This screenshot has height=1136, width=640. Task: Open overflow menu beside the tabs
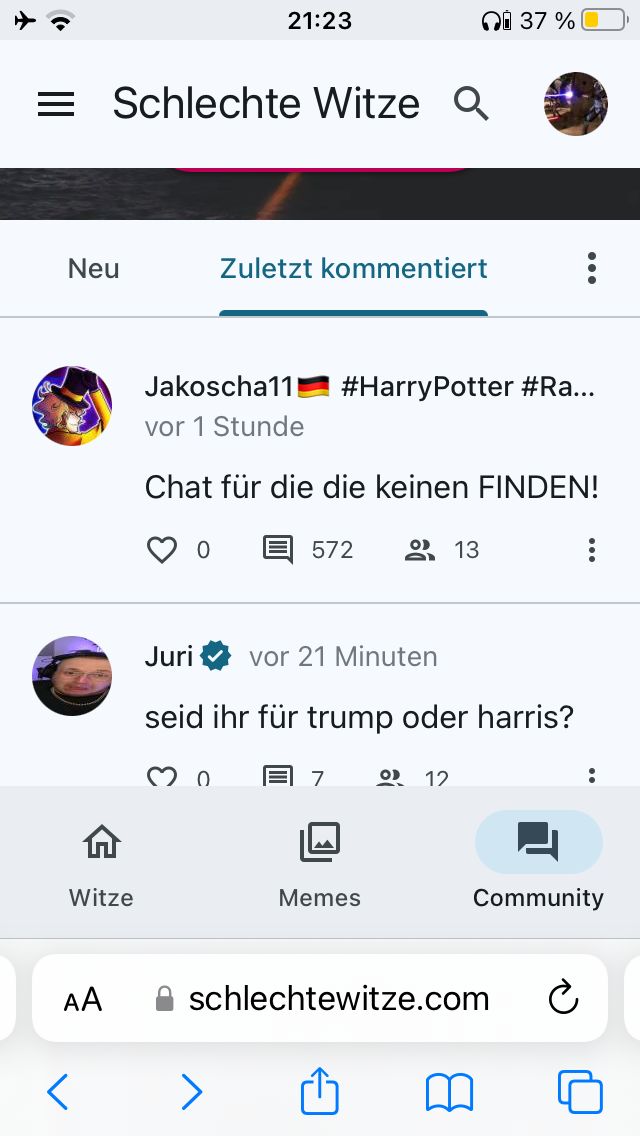592,268
